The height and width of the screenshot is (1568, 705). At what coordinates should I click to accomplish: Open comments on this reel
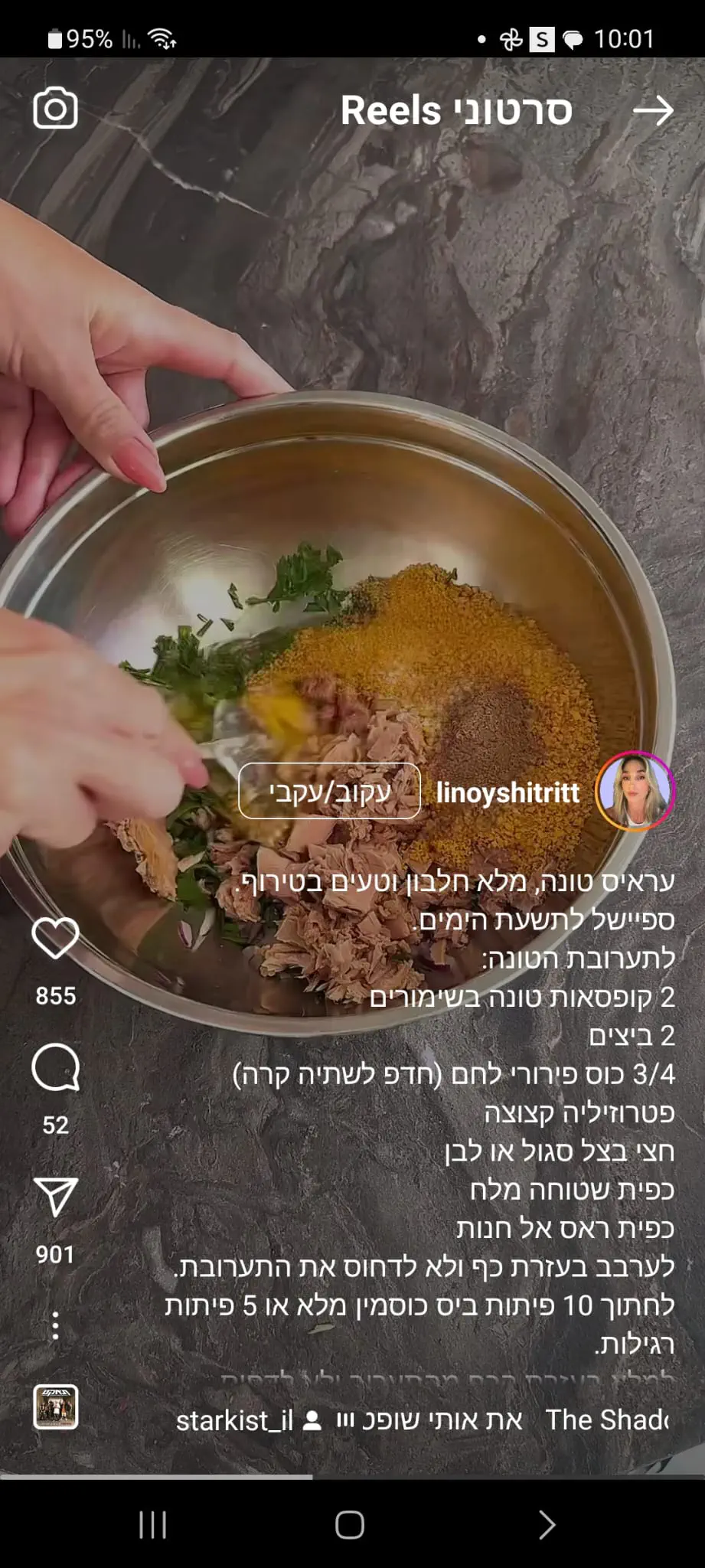[x=55, y=1067]
